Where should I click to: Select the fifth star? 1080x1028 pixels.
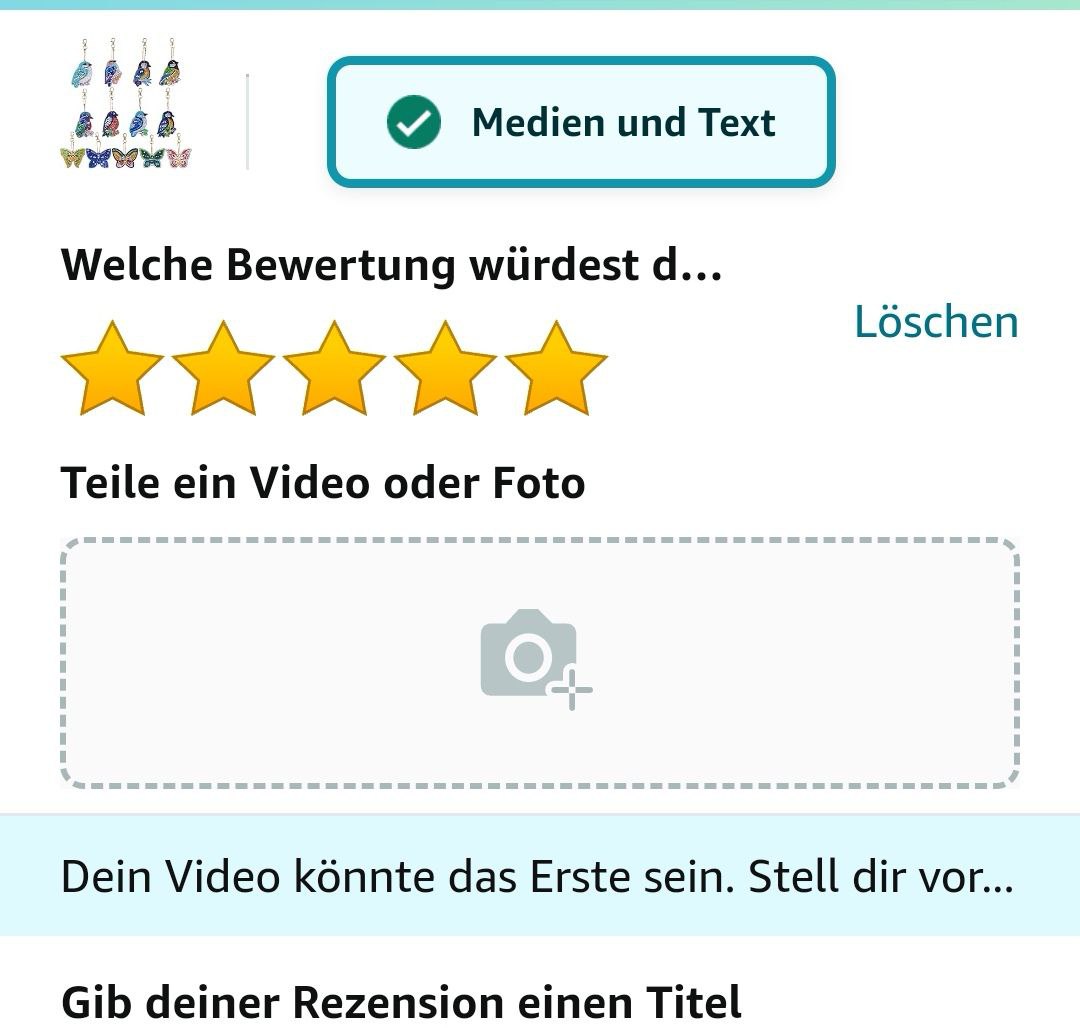557,368
